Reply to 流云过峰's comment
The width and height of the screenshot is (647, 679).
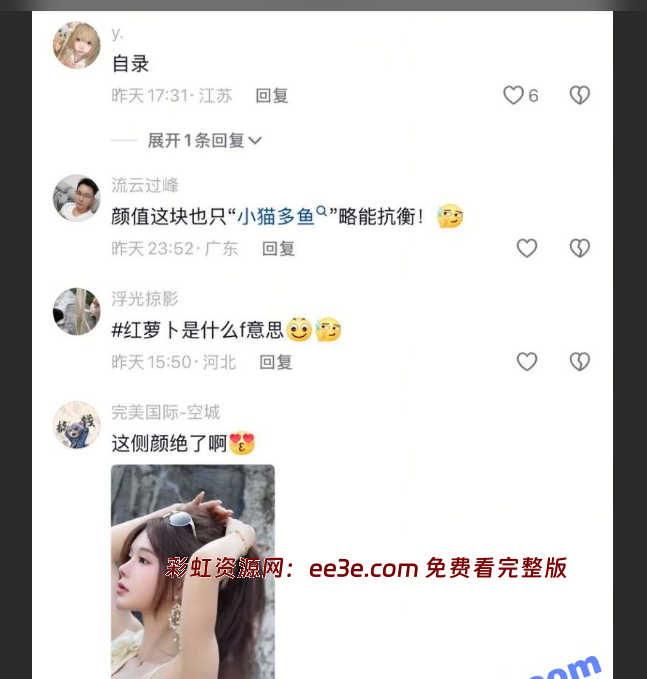pyautogui.click(x=278, y=248)
